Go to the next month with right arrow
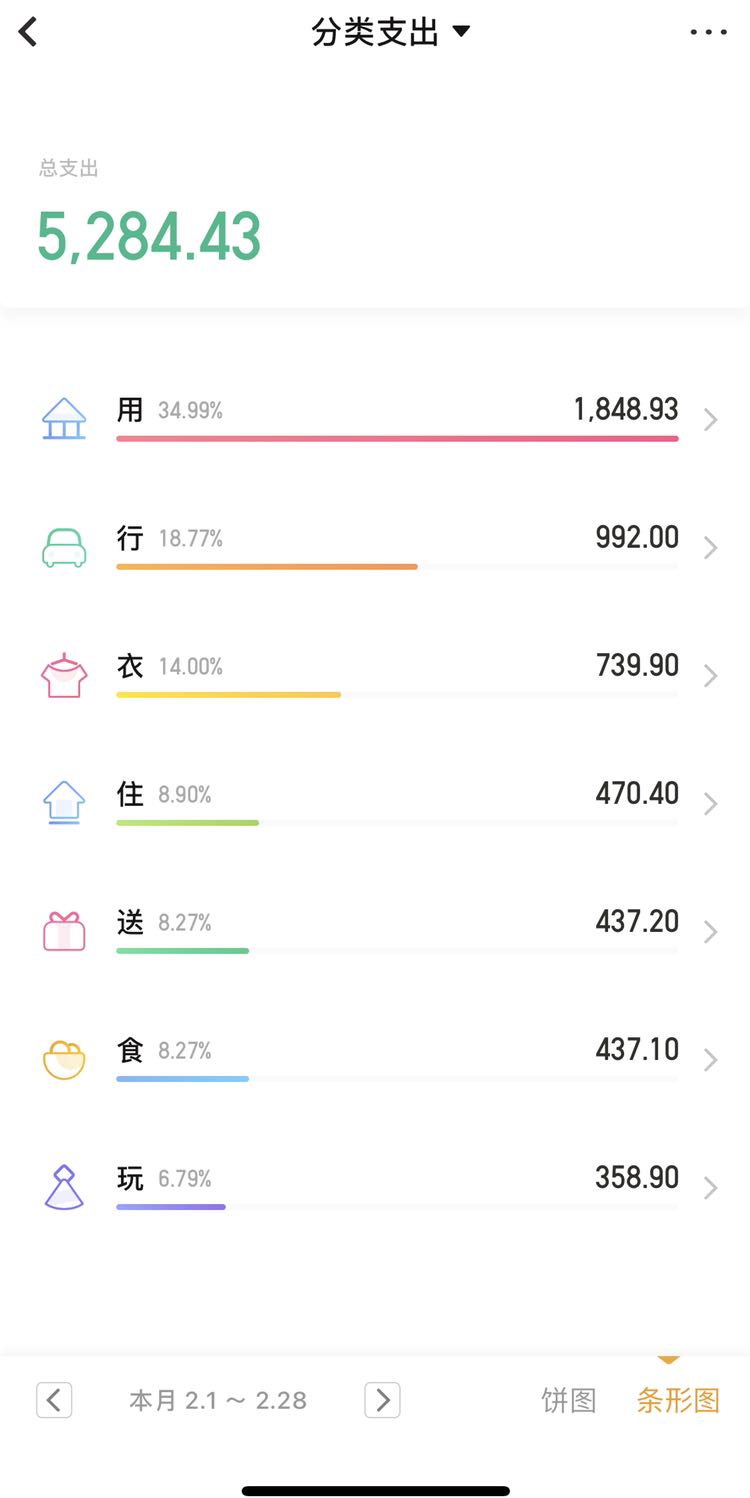Viewport: 750px width, 1498px height. coord(382,1400)
